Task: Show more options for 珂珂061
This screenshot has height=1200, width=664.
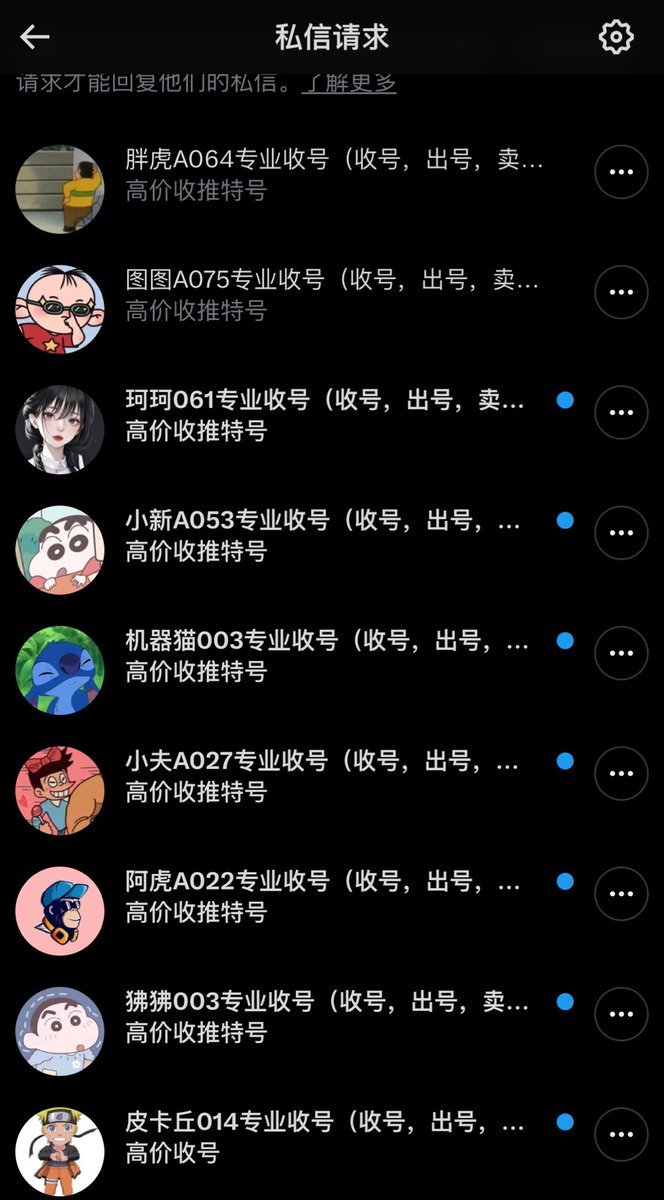Action: (621, 412)
